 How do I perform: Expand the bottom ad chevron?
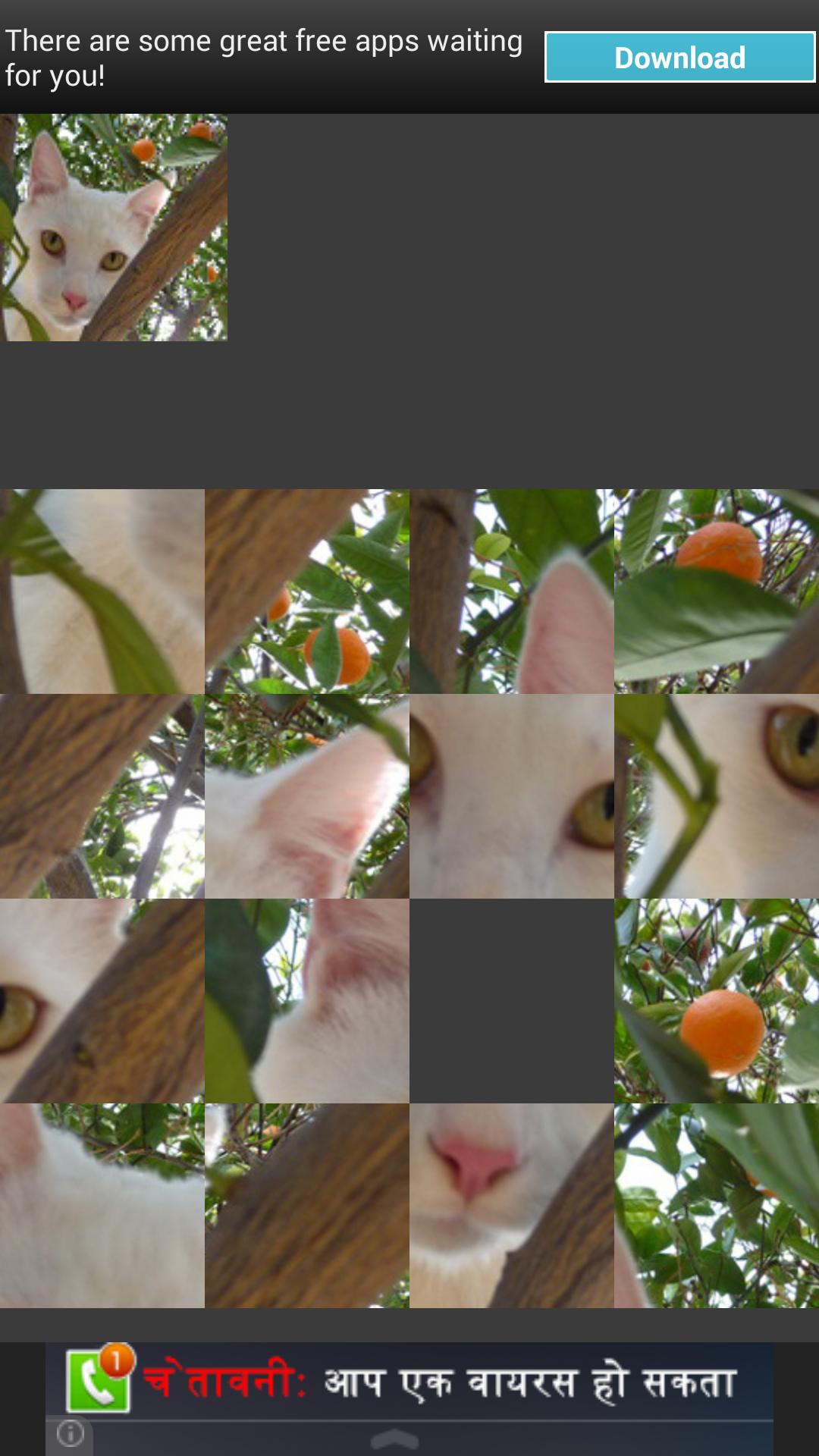click(x=394, y=1438)
